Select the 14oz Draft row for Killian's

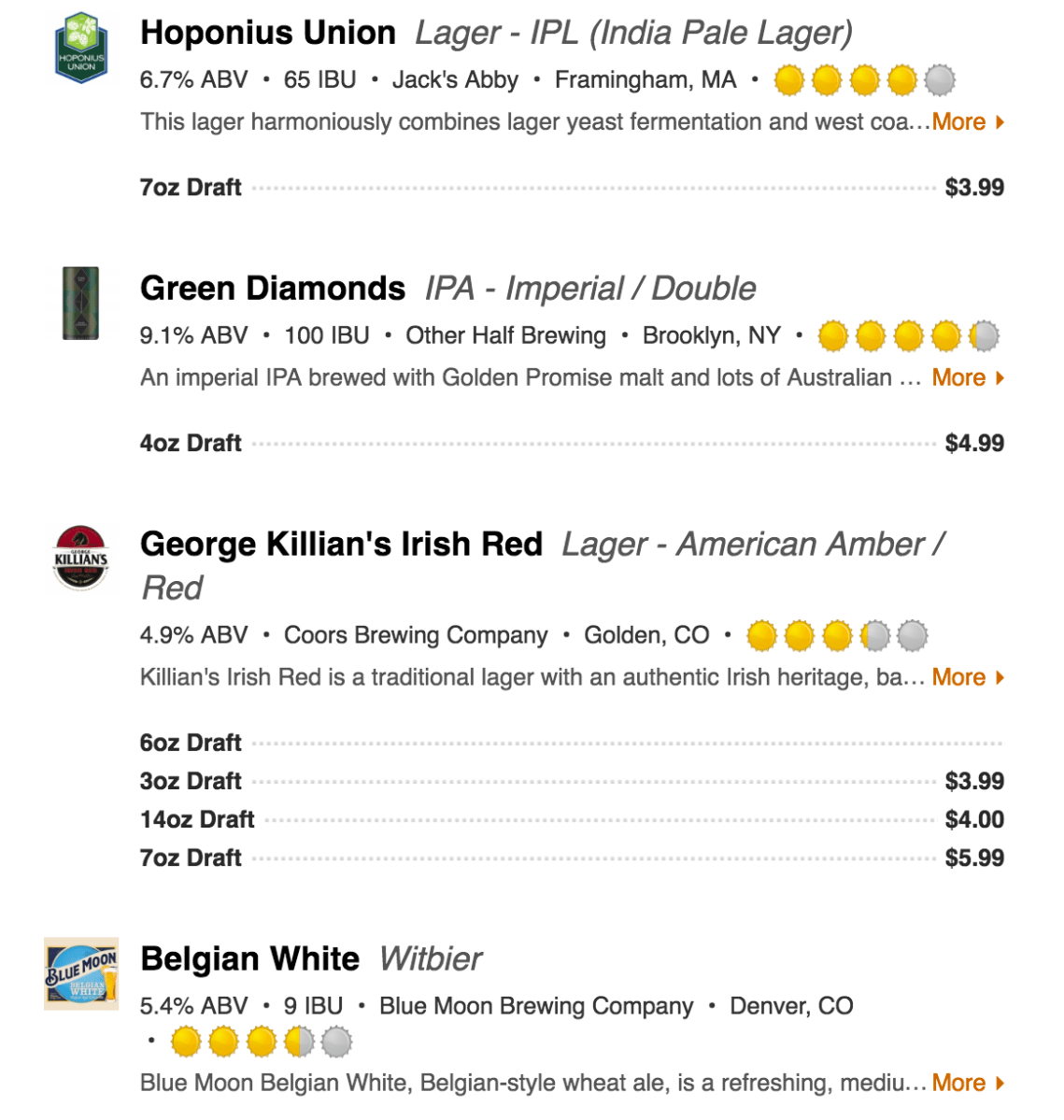197,819
